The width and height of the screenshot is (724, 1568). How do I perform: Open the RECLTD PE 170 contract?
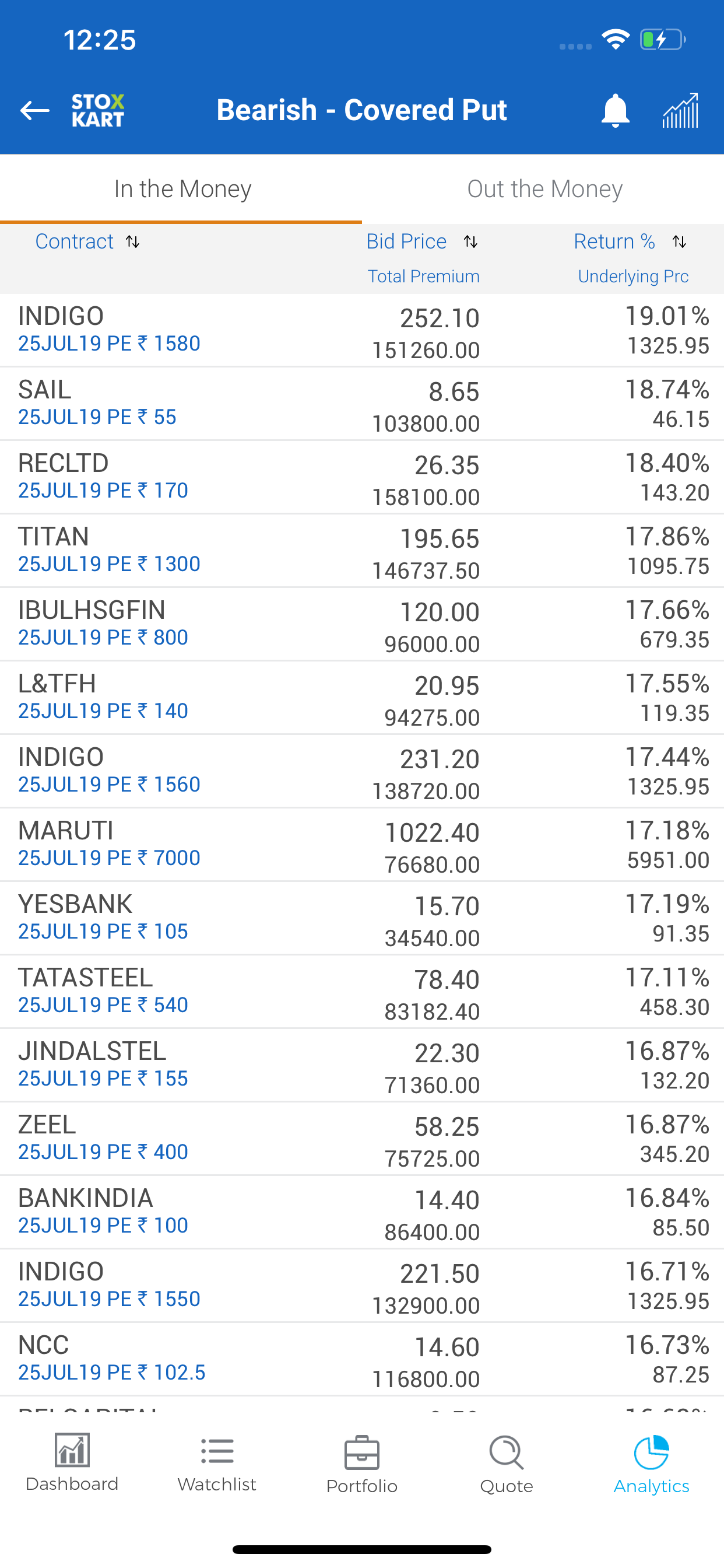pyautogui.click(x=362, y=478)
